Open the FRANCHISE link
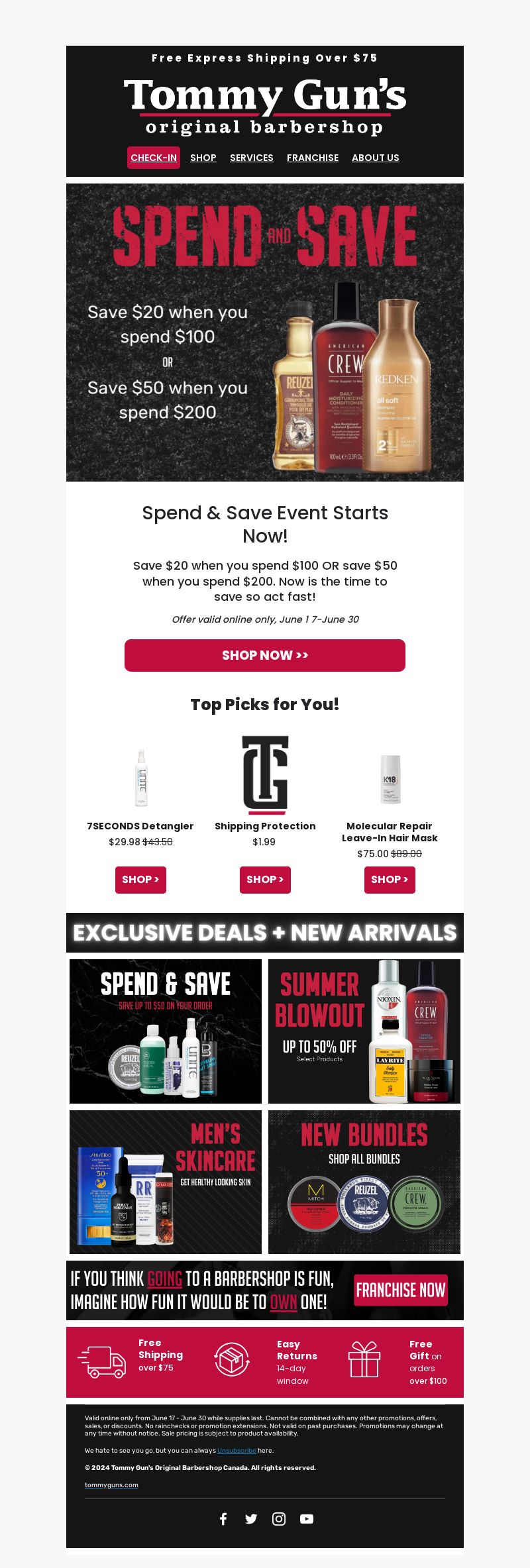The image size is (530, 1568). 313,158
